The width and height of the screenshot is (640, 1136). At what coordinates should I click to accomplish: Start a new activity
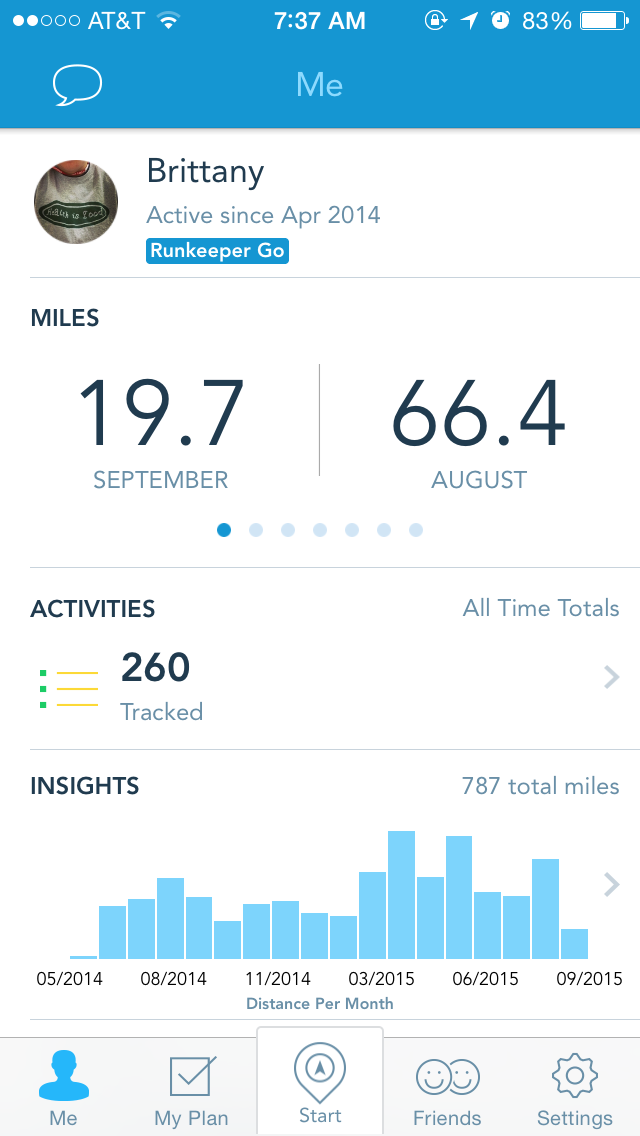[x=320, y=1082]
